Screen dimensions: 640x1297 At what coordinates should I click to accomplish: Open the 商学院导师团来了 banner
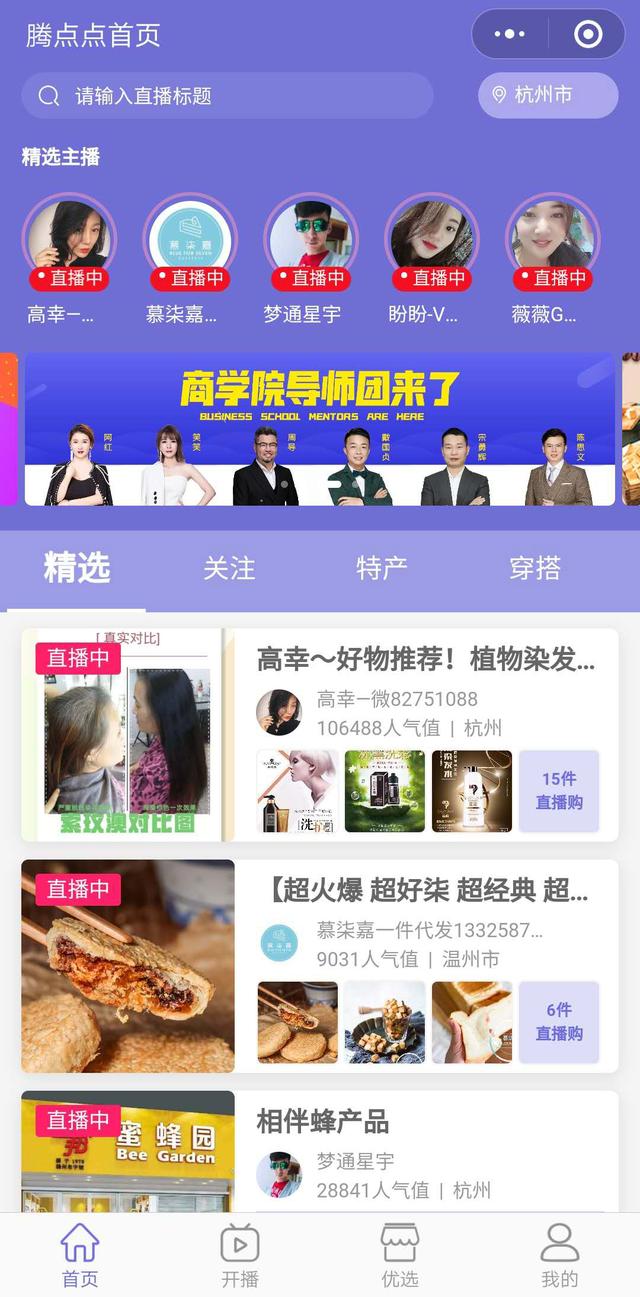click(320, 429)
